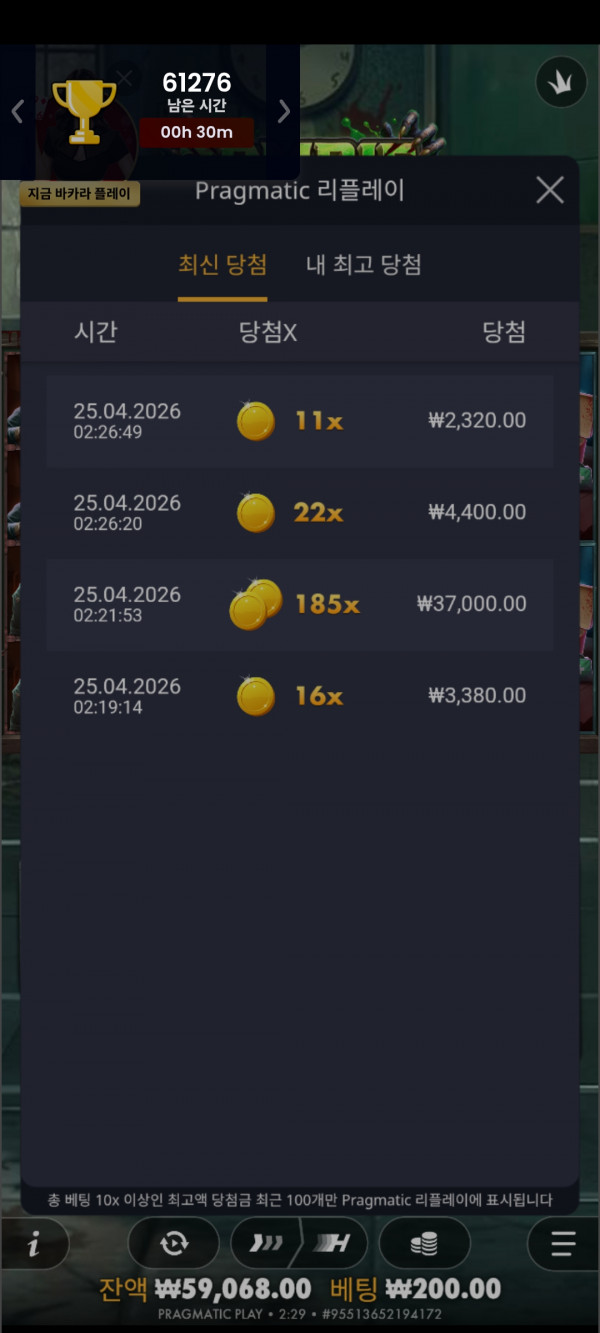Image resolution: width=600 pixels, height=1333 pixels.
Task: Go to previous tournament banner arrow
Action: (17, 111)
